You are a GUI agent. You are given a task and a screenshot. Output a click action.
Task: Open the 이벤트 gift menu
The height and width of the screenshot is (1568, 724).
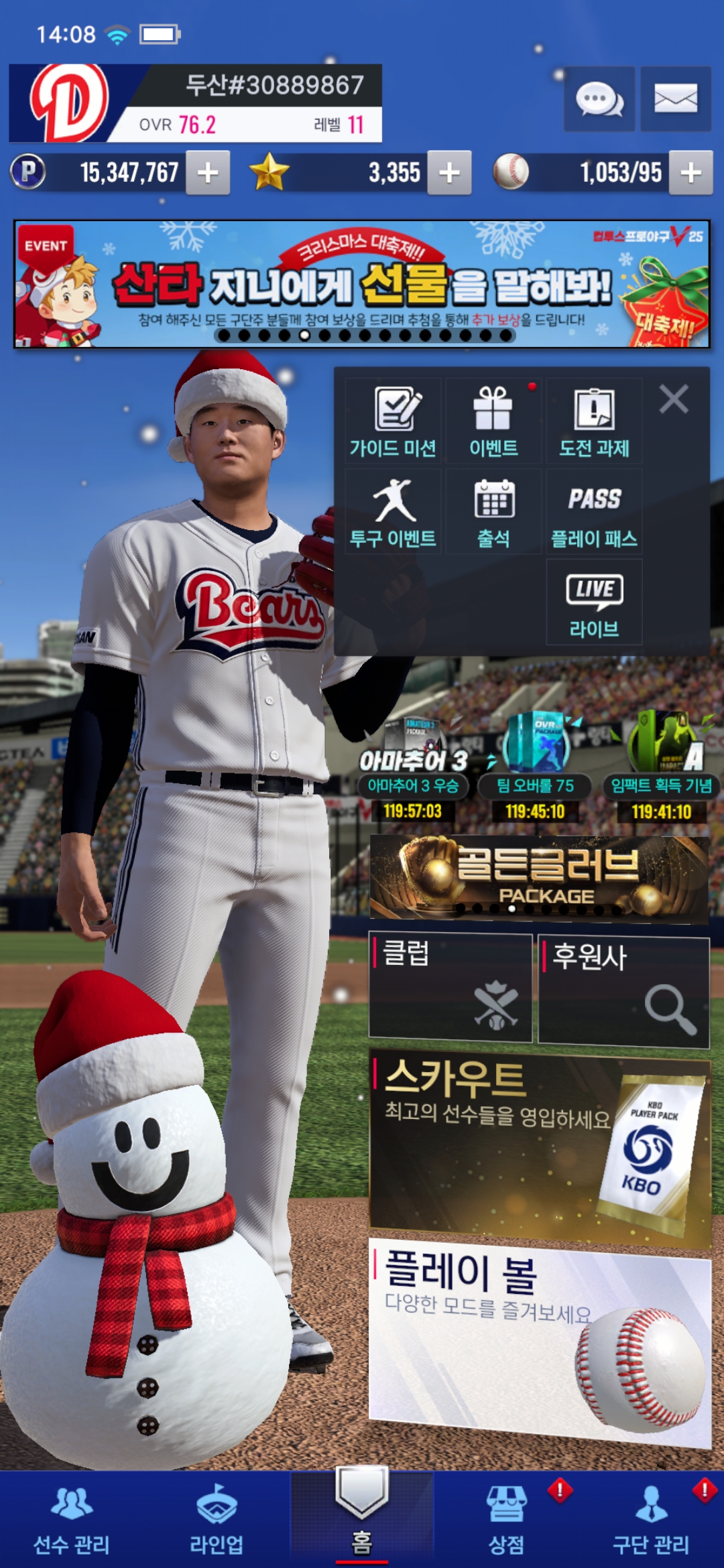493,421
